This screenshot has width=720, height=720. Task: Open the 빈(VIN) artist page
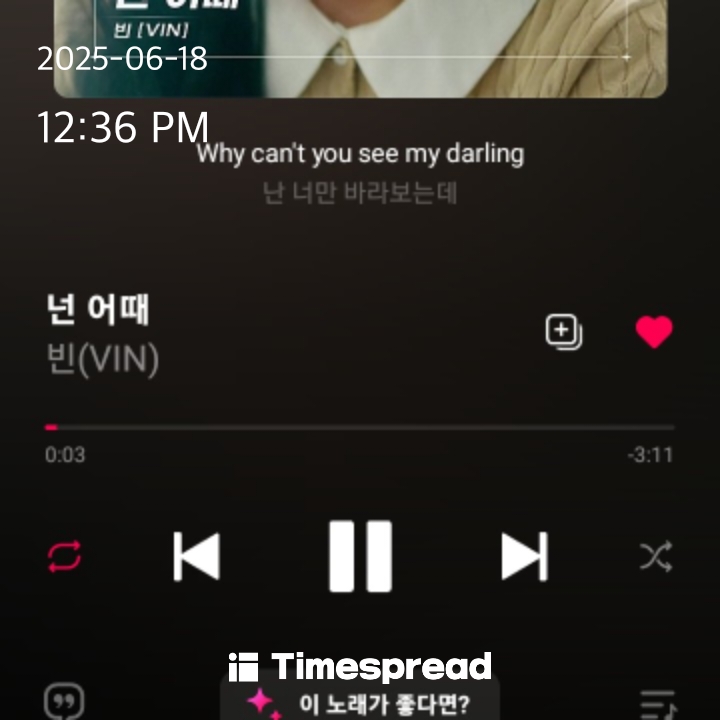click(x=103, y=359)
